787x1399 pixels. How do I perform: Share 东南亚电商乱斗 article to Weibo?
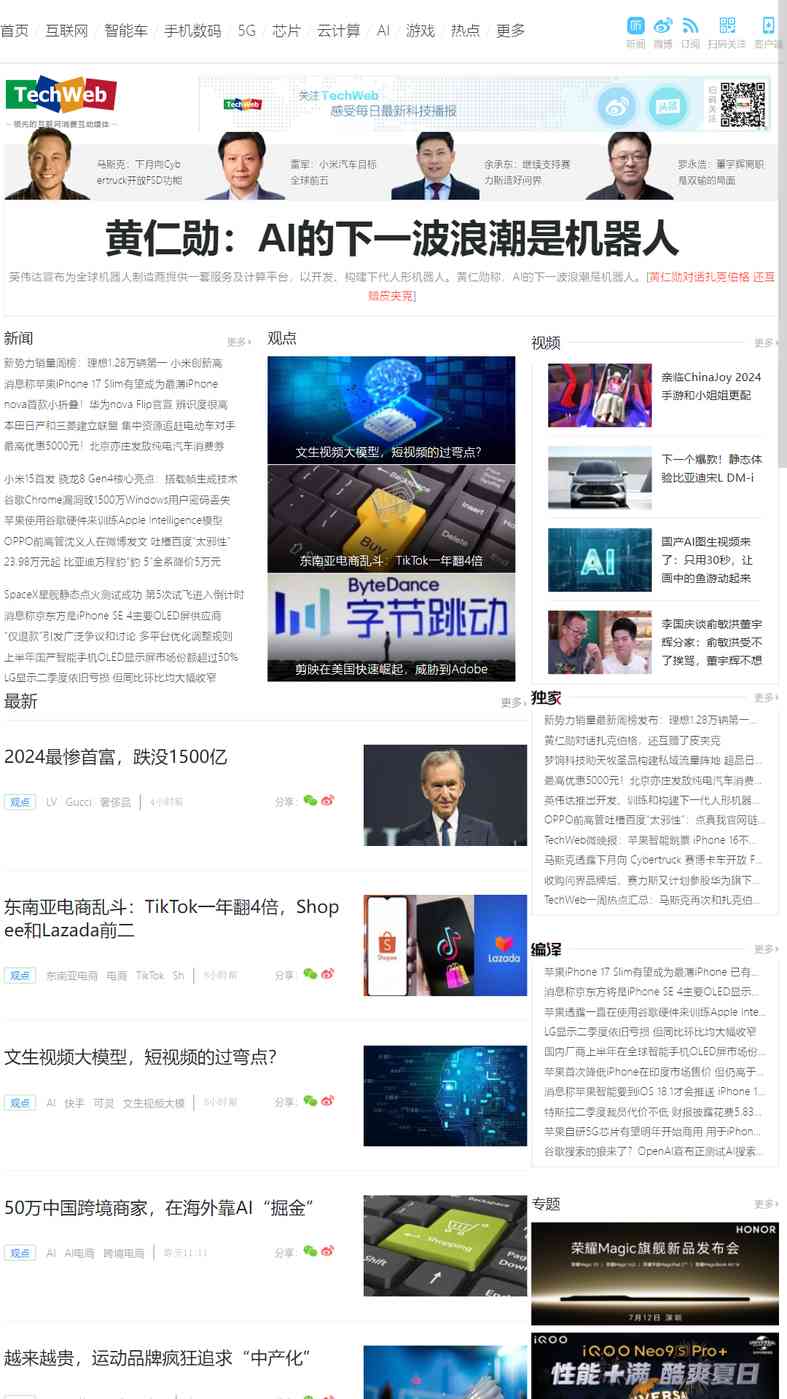pyautogui.click(x=328, y=974)
